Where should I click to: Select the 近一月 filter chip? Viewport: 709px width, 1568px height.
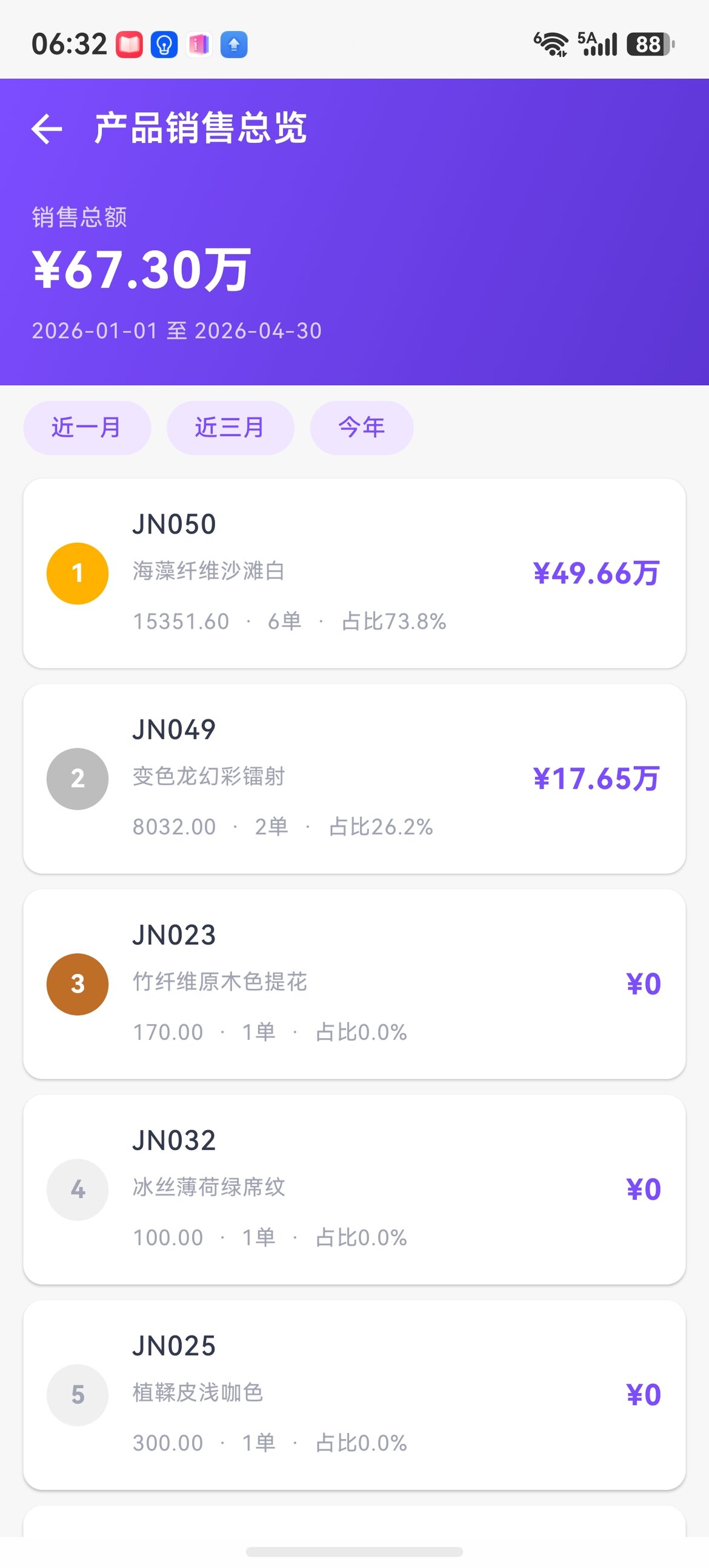click(x=87, y=428)
